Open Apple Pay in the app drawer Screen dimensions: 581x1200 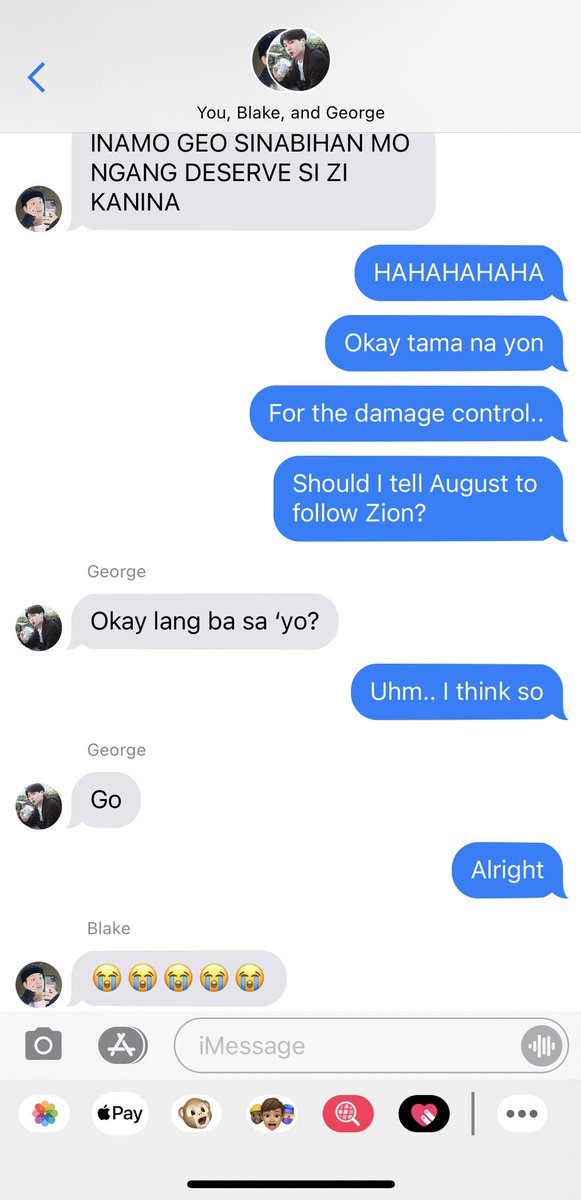point(120,1113)
